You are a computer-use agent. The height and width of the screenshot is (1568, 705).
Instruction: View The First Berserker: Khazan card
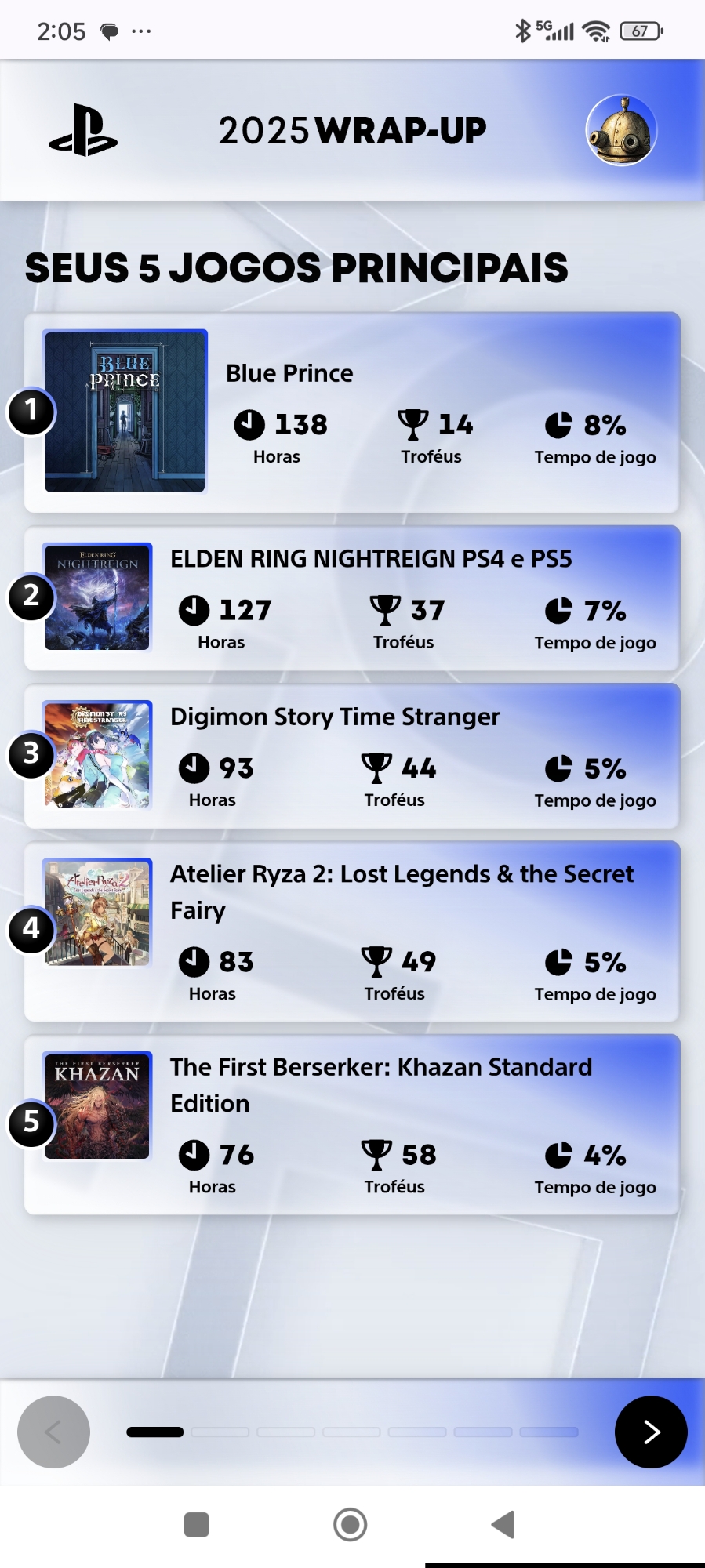351,1124
